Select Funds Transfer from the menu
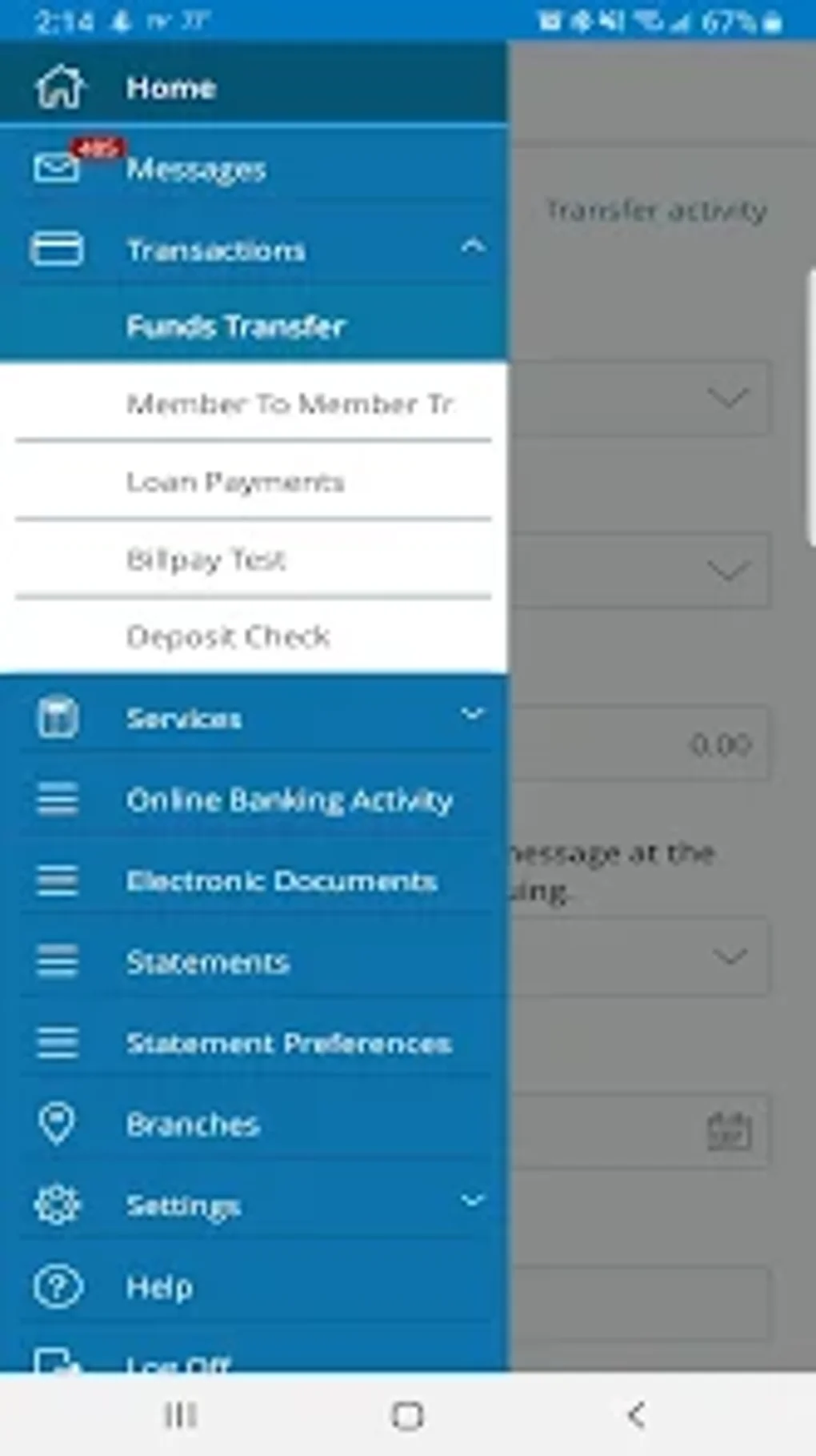The image size is (816, 1456). click(x=236, y=327)
